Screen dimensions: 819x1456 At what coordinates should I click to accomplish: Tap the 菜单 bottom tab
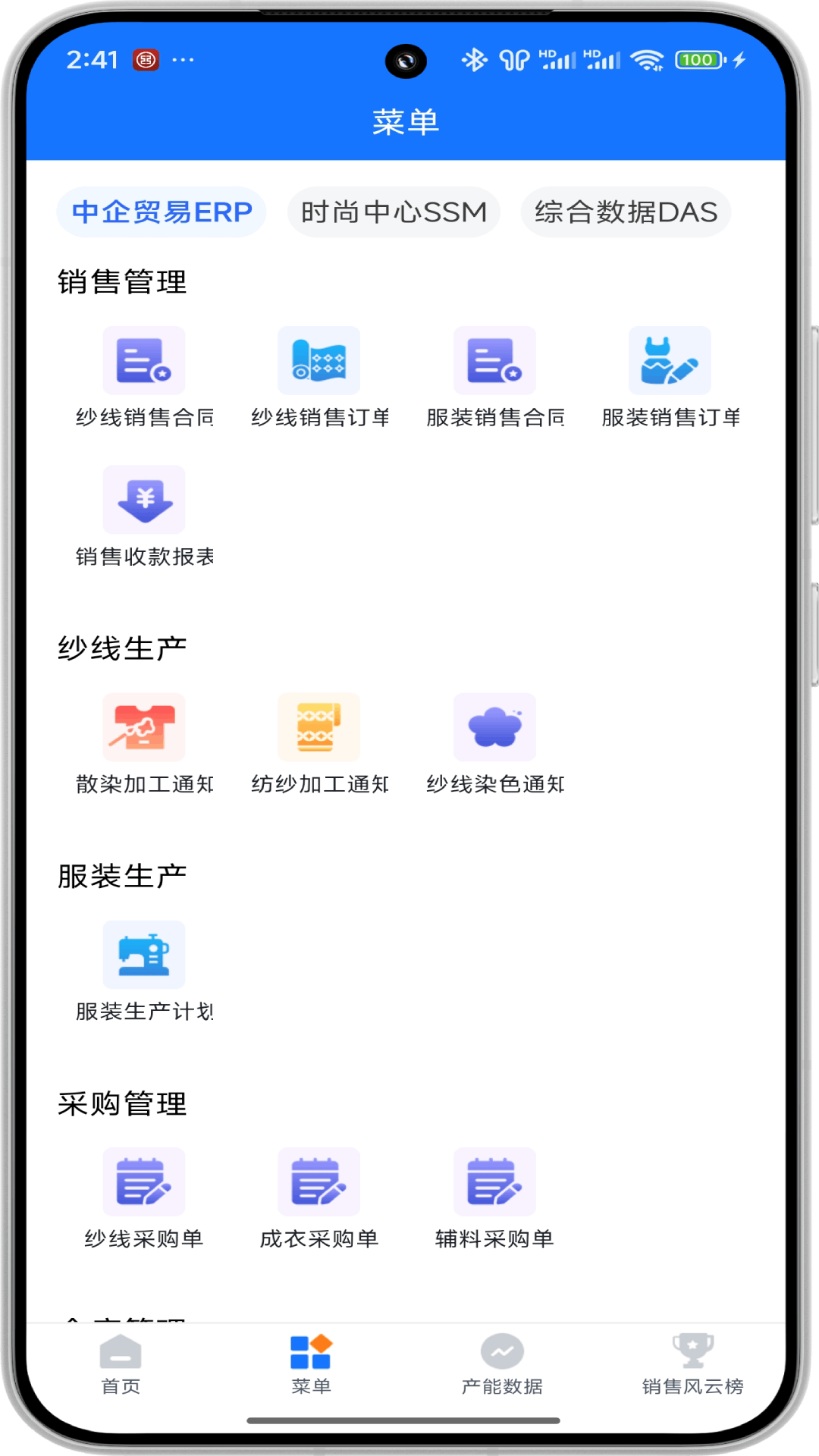311,1365
